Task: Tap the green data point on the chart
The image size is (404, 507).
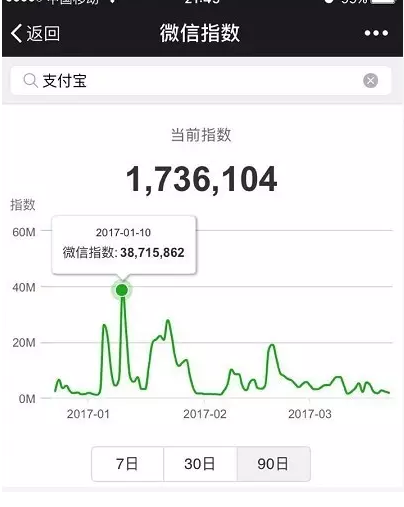Action: tap(122, 290)
